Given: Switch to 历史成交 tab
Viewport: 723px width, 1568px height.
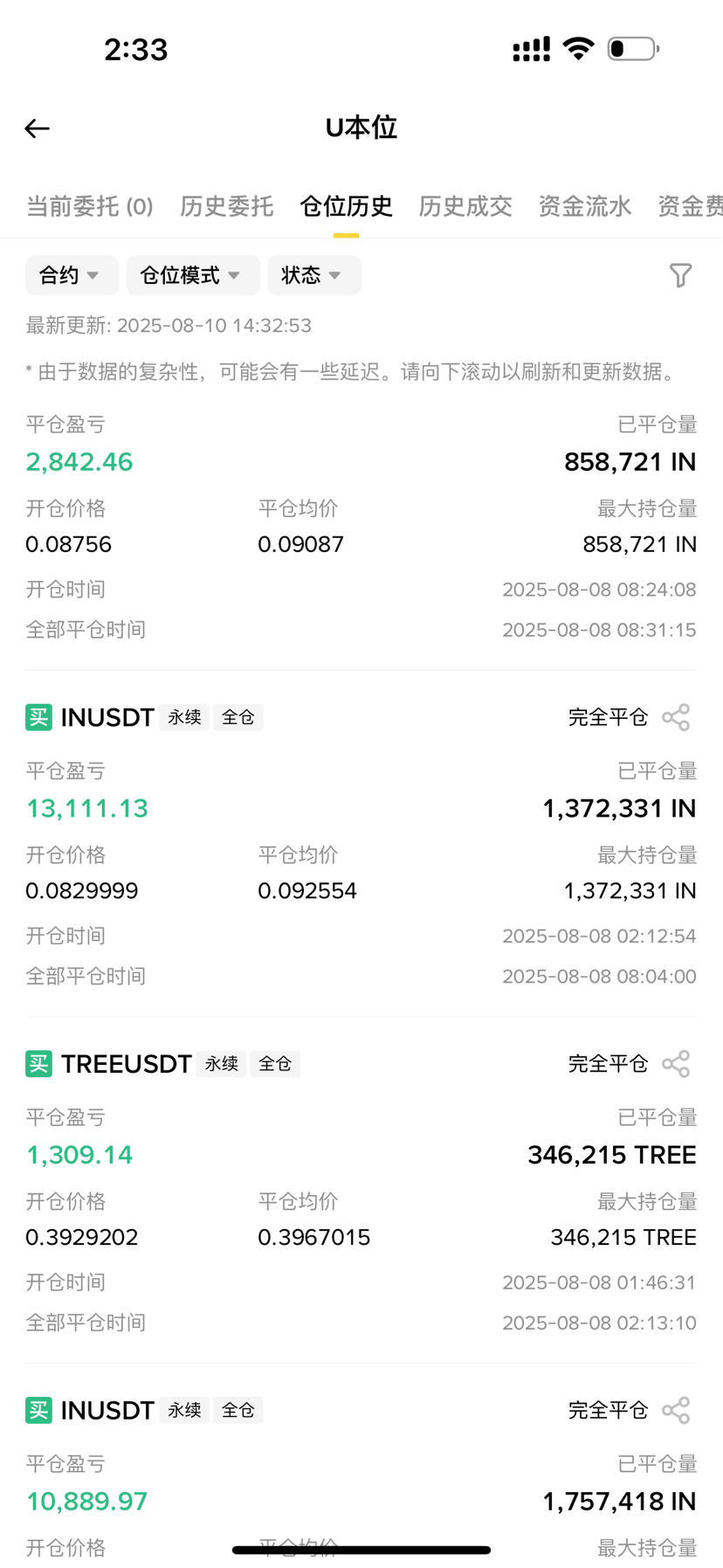Looking at the screenshot, I should click(x=465, y=206).
